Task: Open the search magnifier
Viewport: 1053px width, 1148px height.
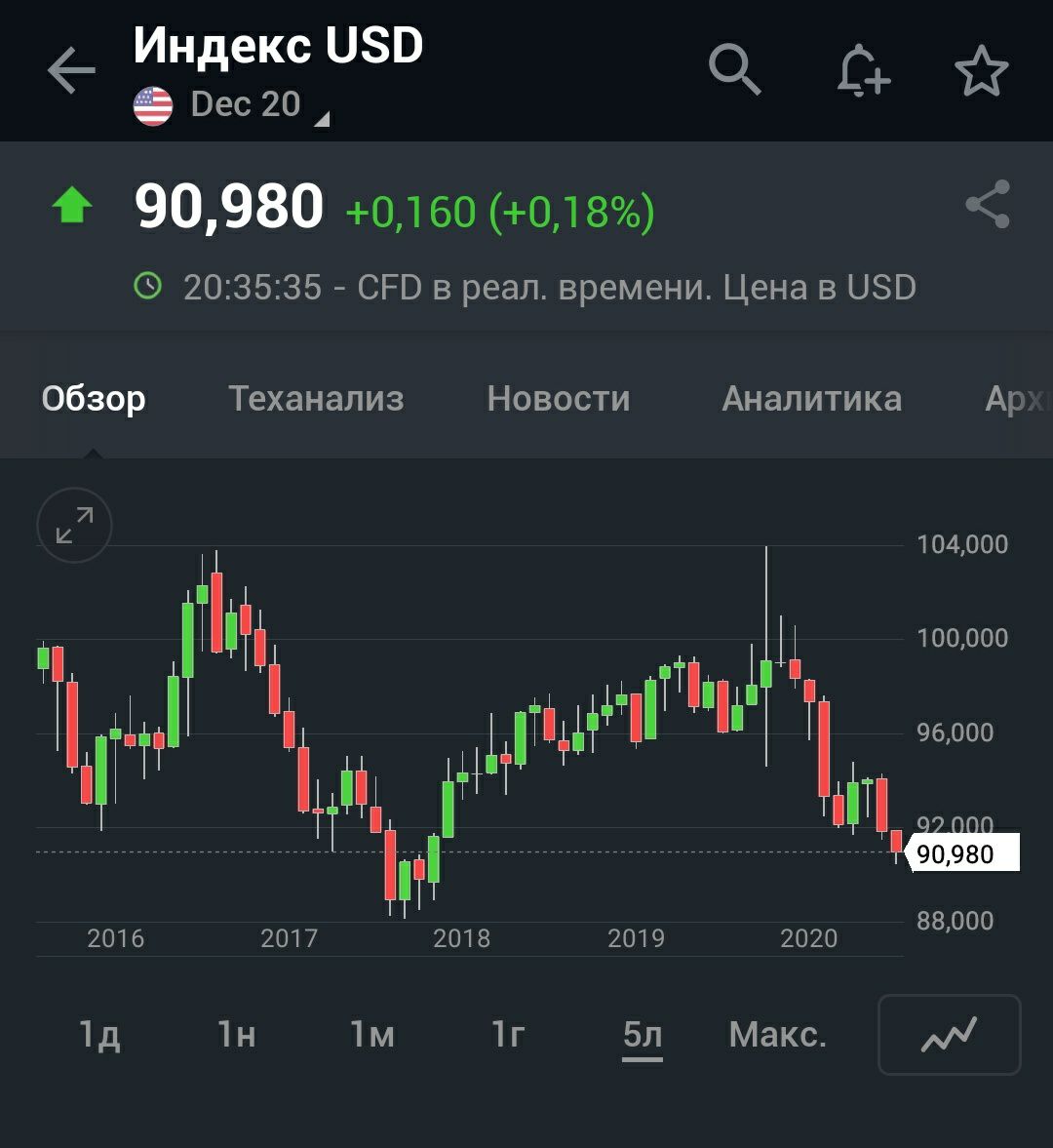Action: pyautogui.click(x=733, y=70)
